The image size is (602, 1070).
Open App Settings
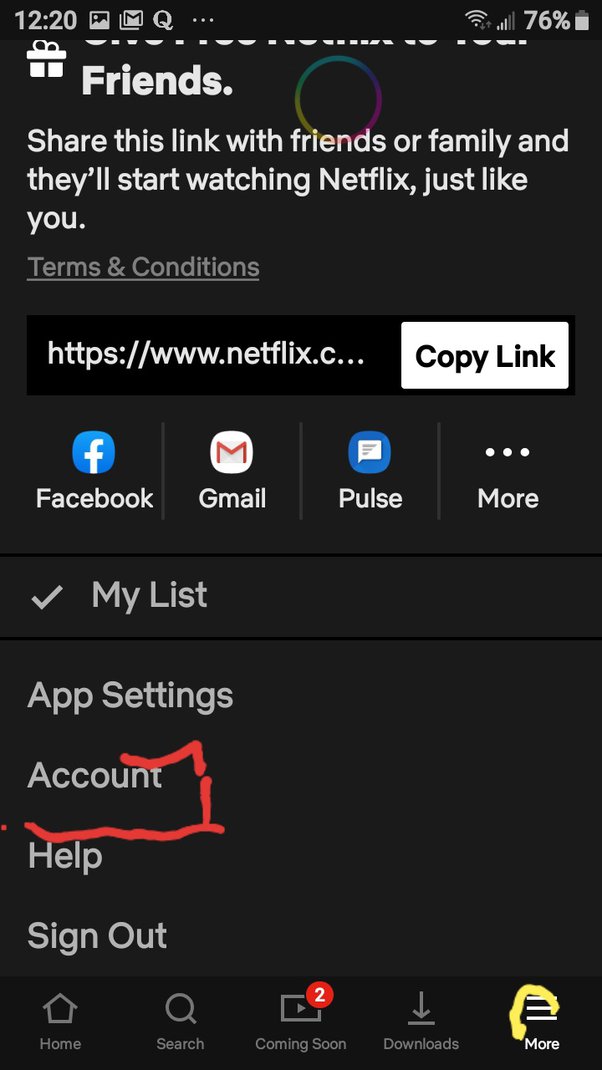click(130, 695)
